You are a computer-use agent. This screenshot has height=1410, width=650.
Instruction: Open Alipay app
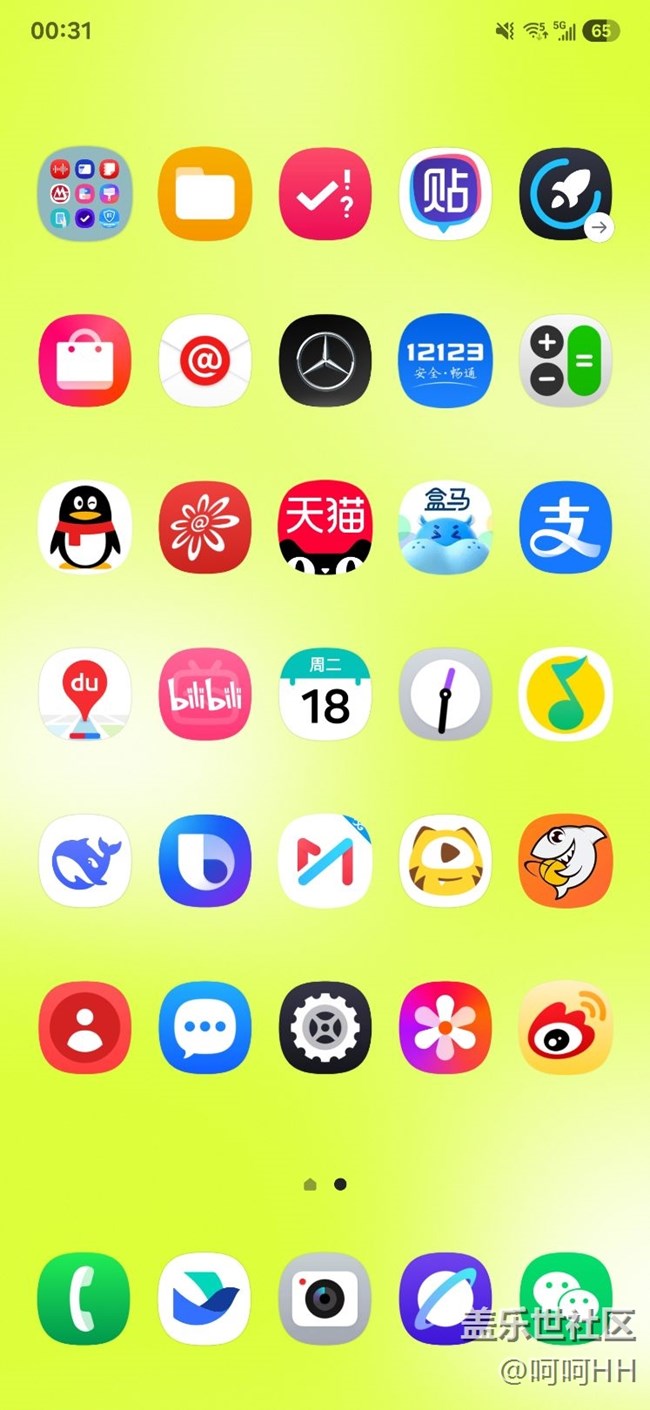[x=565, y=527]
